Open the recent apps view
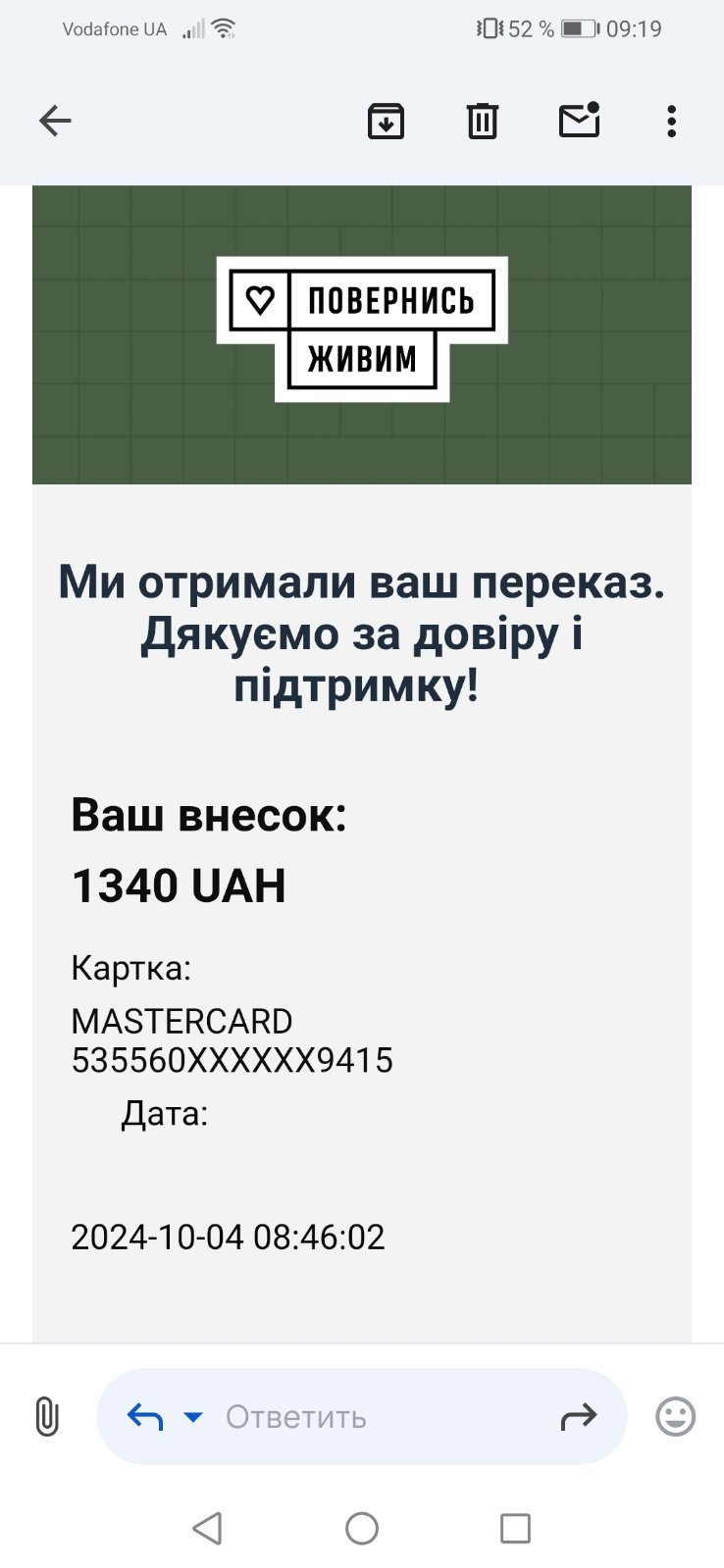 [x=515, y=1528]
